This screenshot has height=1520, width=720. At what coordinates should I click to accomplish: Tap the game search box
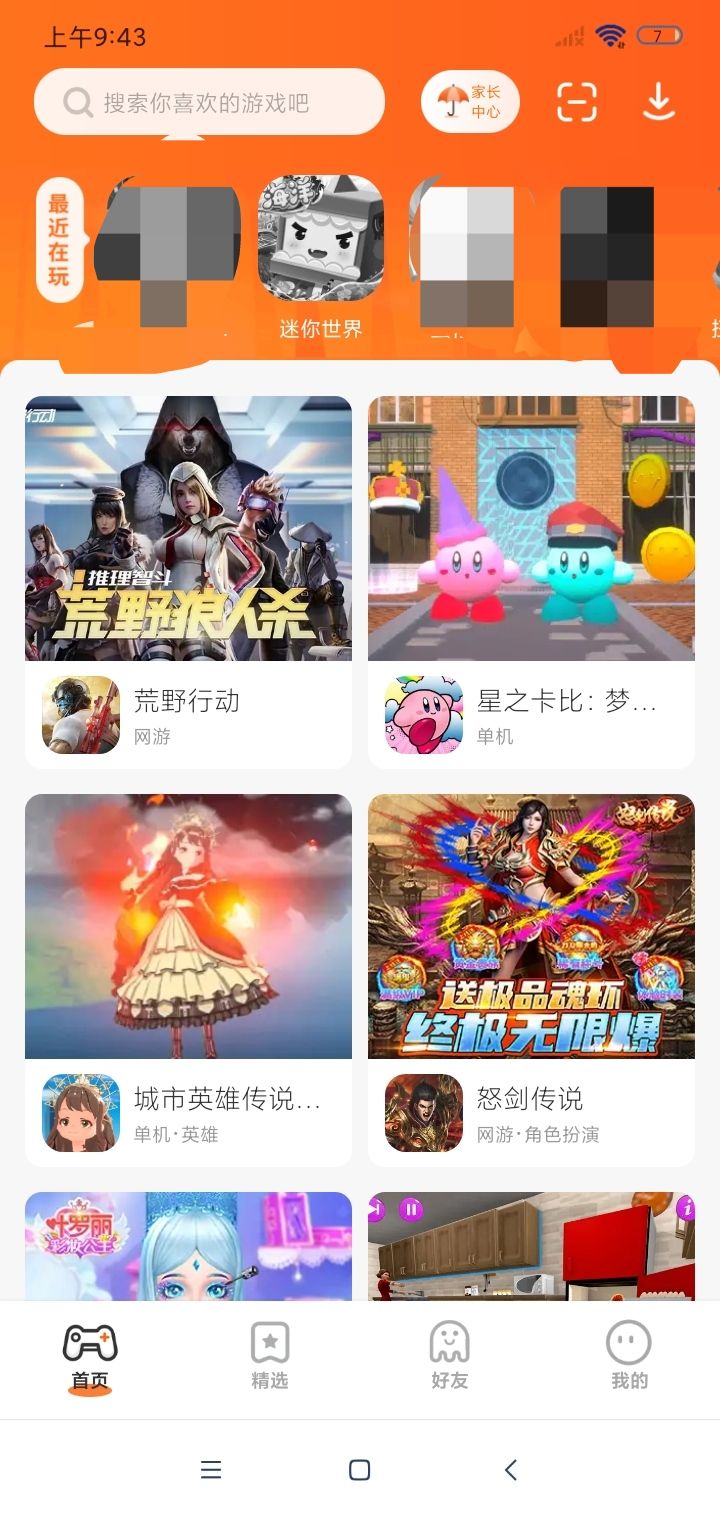pos(208,102)
